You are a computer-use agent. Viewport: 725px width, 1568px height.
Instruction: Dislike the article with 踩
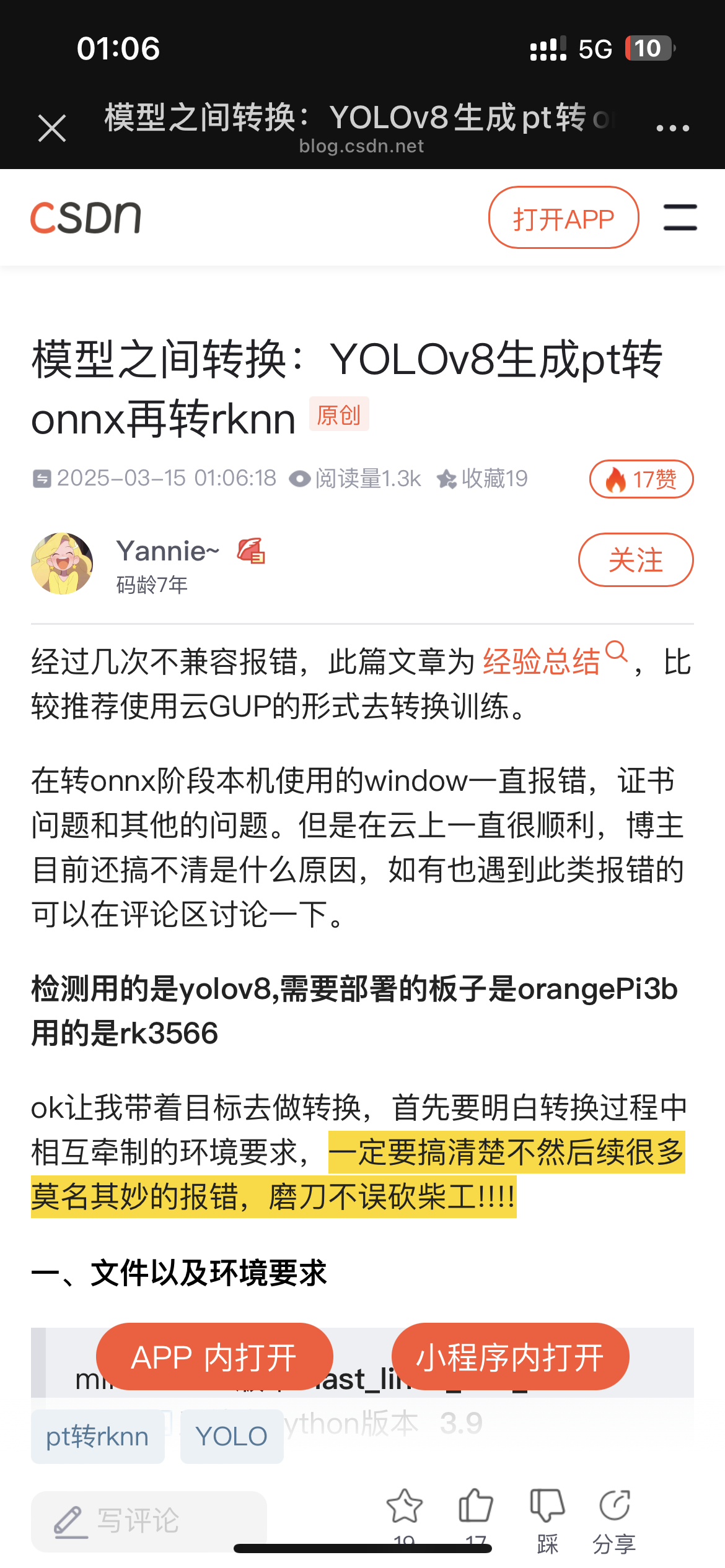pyautogui.click(x=547, y=1517)
